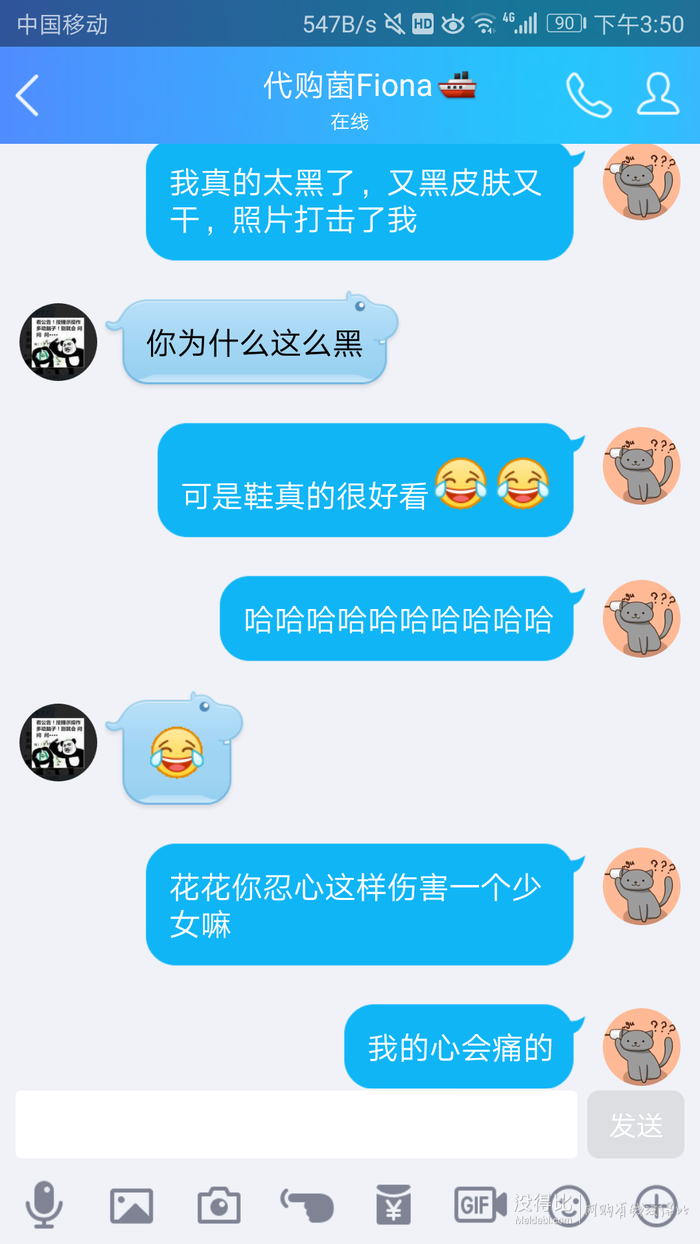Viewport: 700px width, 1244px height.
Task: Open the emoji panel
Action: [568, 1205]
